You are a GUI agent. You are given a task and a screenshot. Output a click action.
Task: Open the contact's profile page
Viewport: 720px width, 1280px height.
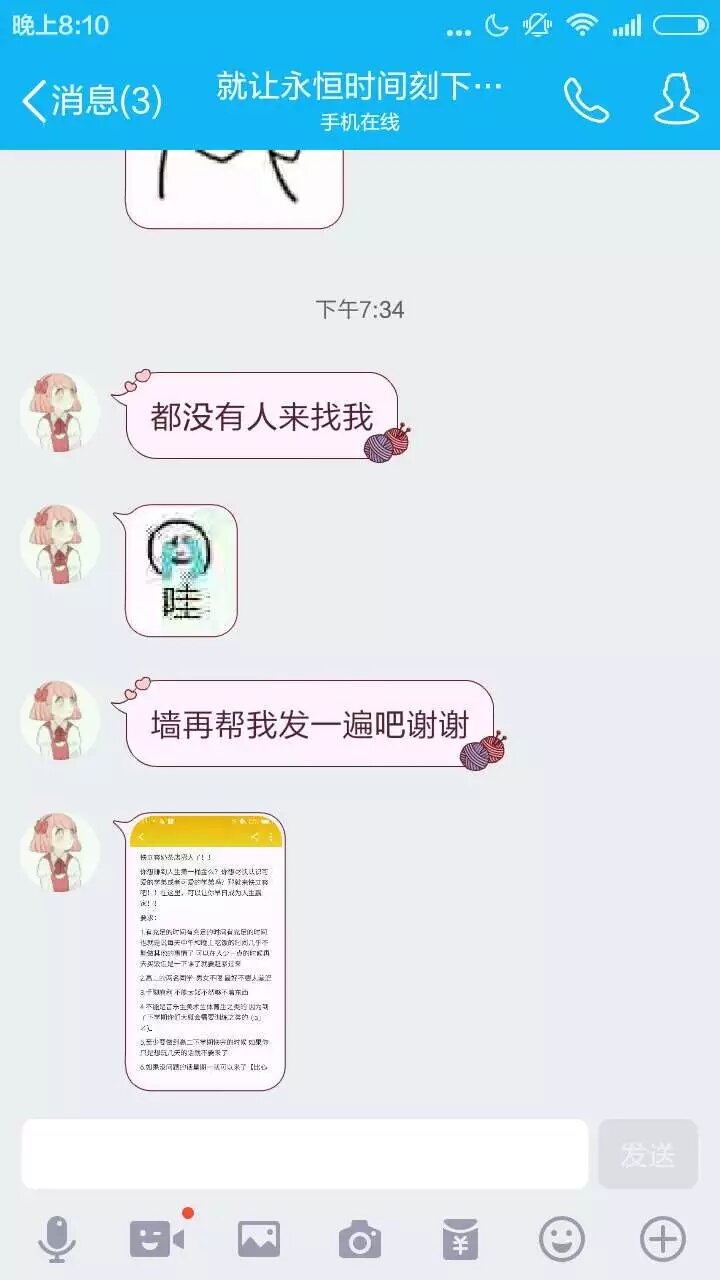[676, 100]
